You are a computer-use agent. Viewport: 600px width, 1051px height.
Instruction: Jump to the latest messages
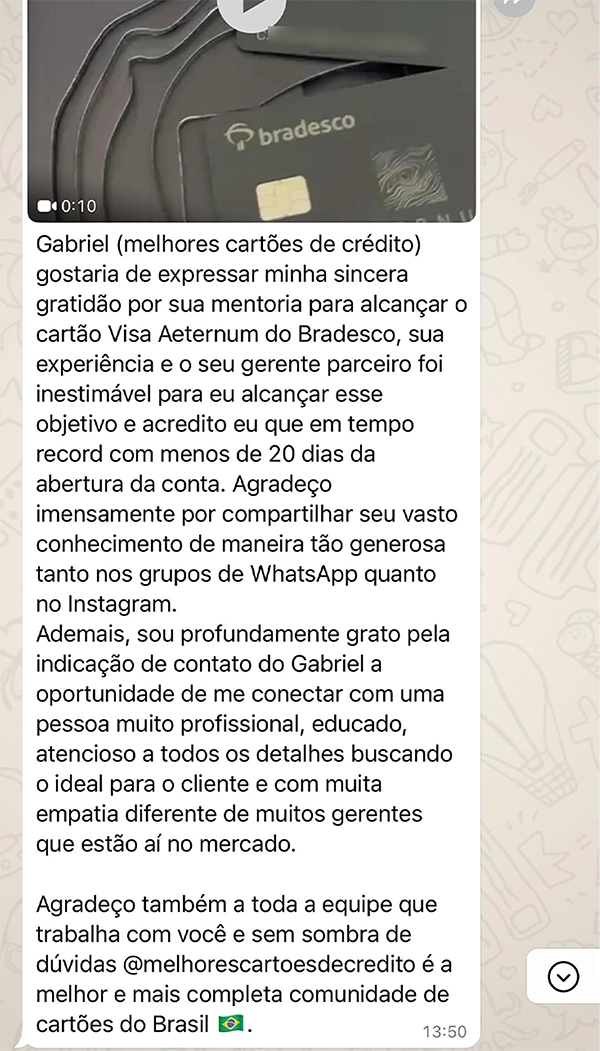(563, 976)
